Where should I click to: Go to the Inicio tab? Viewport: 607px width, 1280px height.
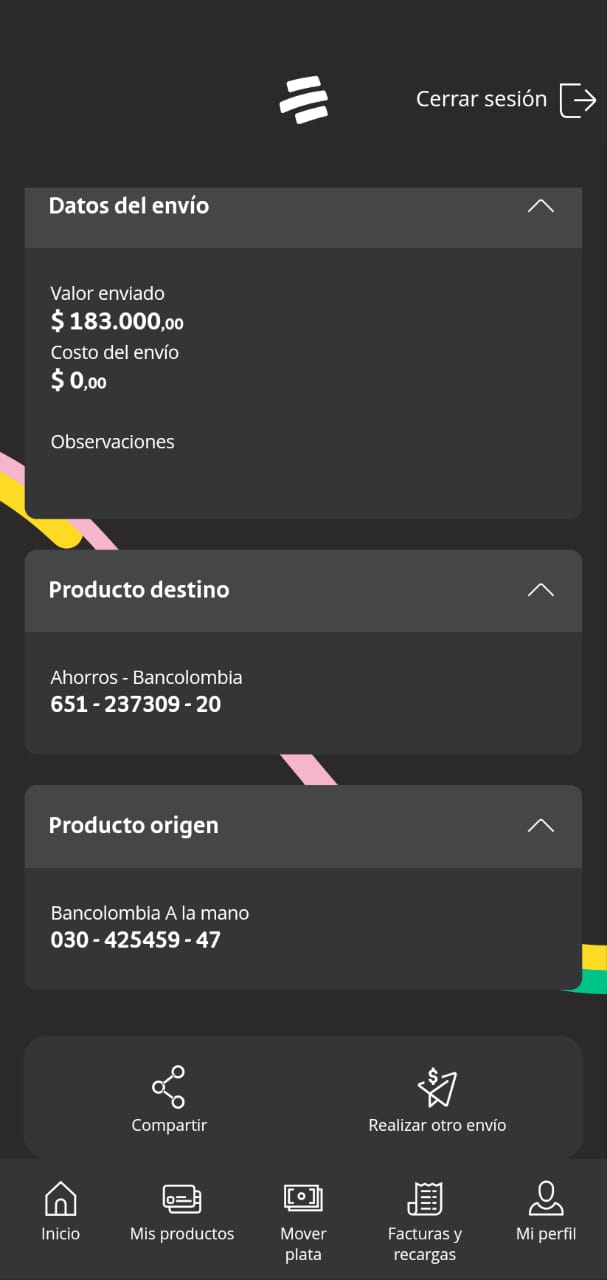click(x=61, y=1211)
